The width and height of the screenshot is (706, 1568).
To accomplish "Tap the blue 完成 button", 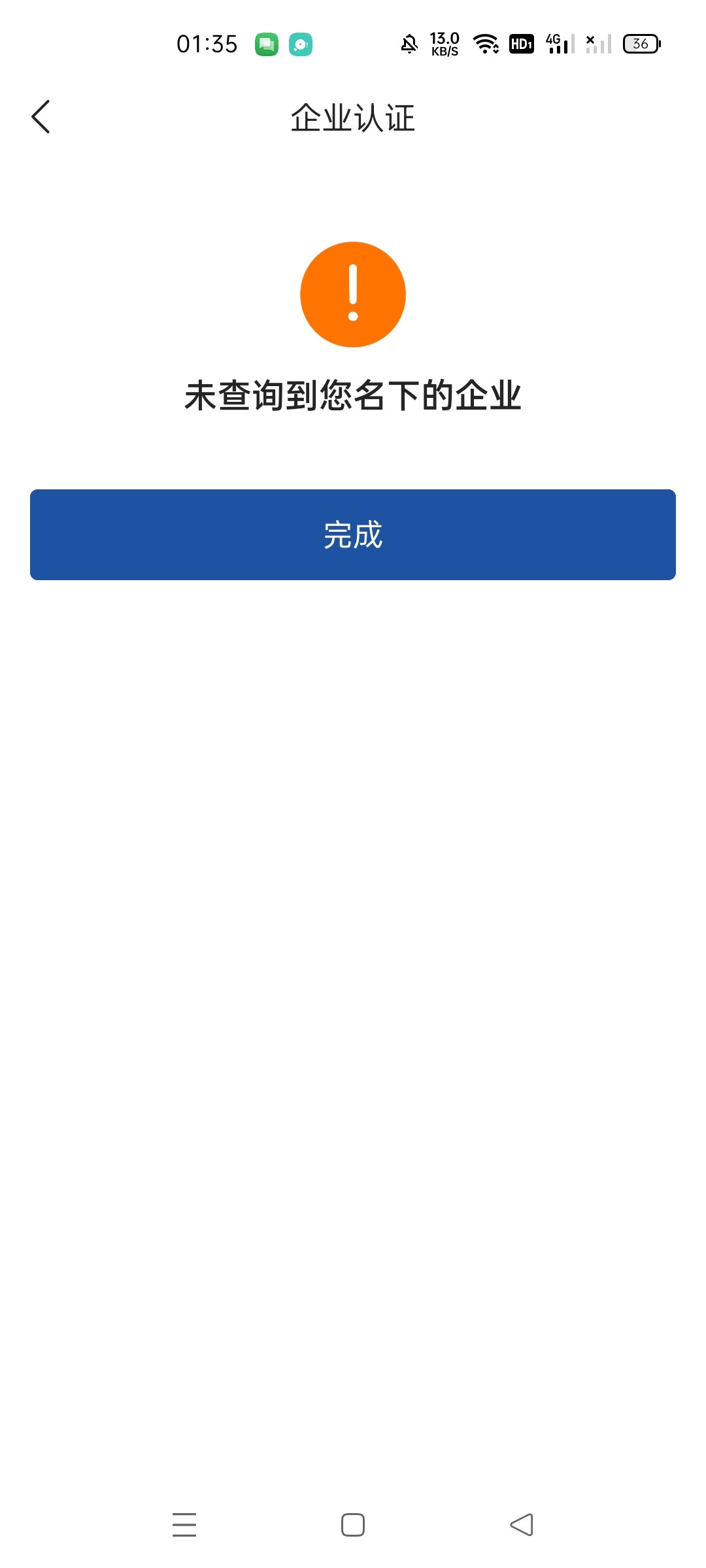I will (x=353, y=534).
